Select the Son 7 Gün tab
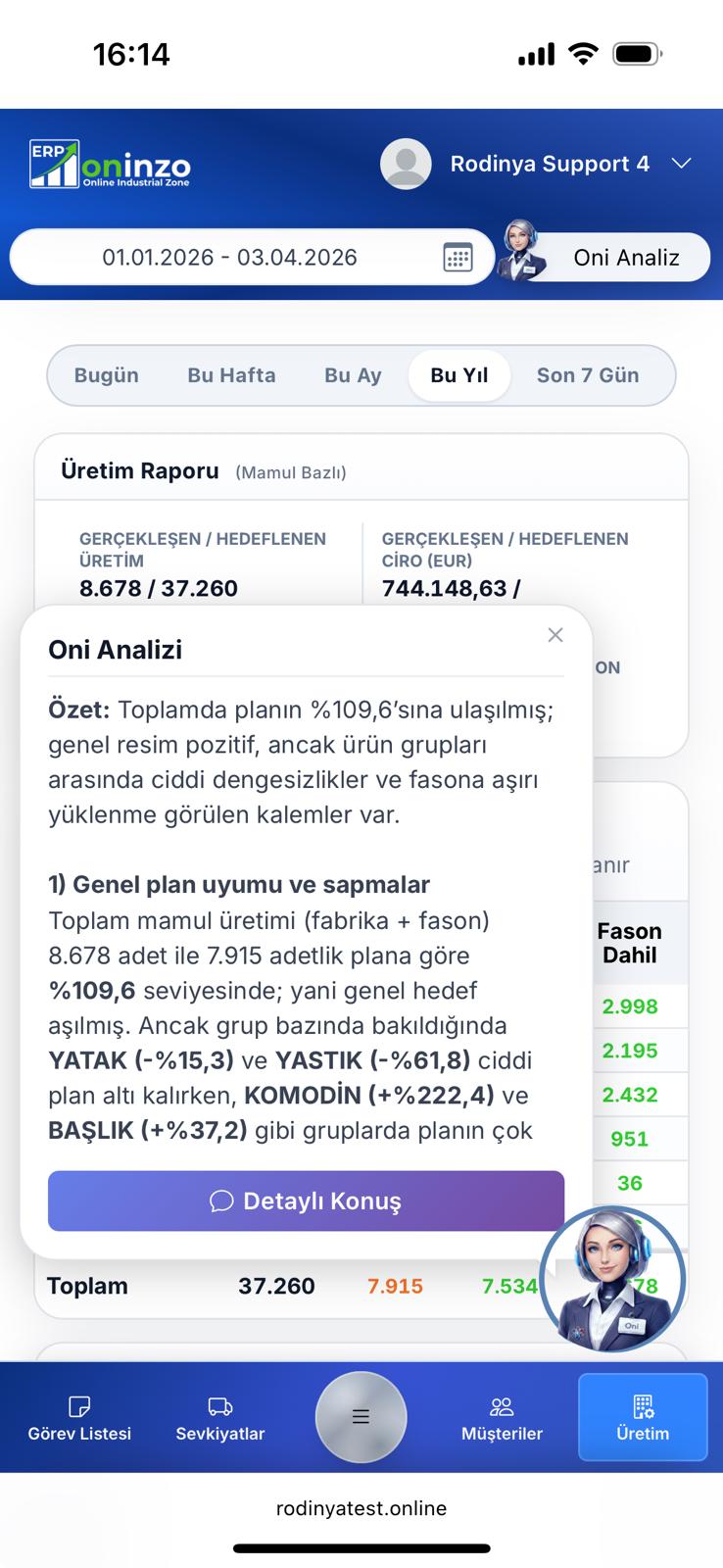This screenshot has width=723, height=1568. click(x=587, y=374)
